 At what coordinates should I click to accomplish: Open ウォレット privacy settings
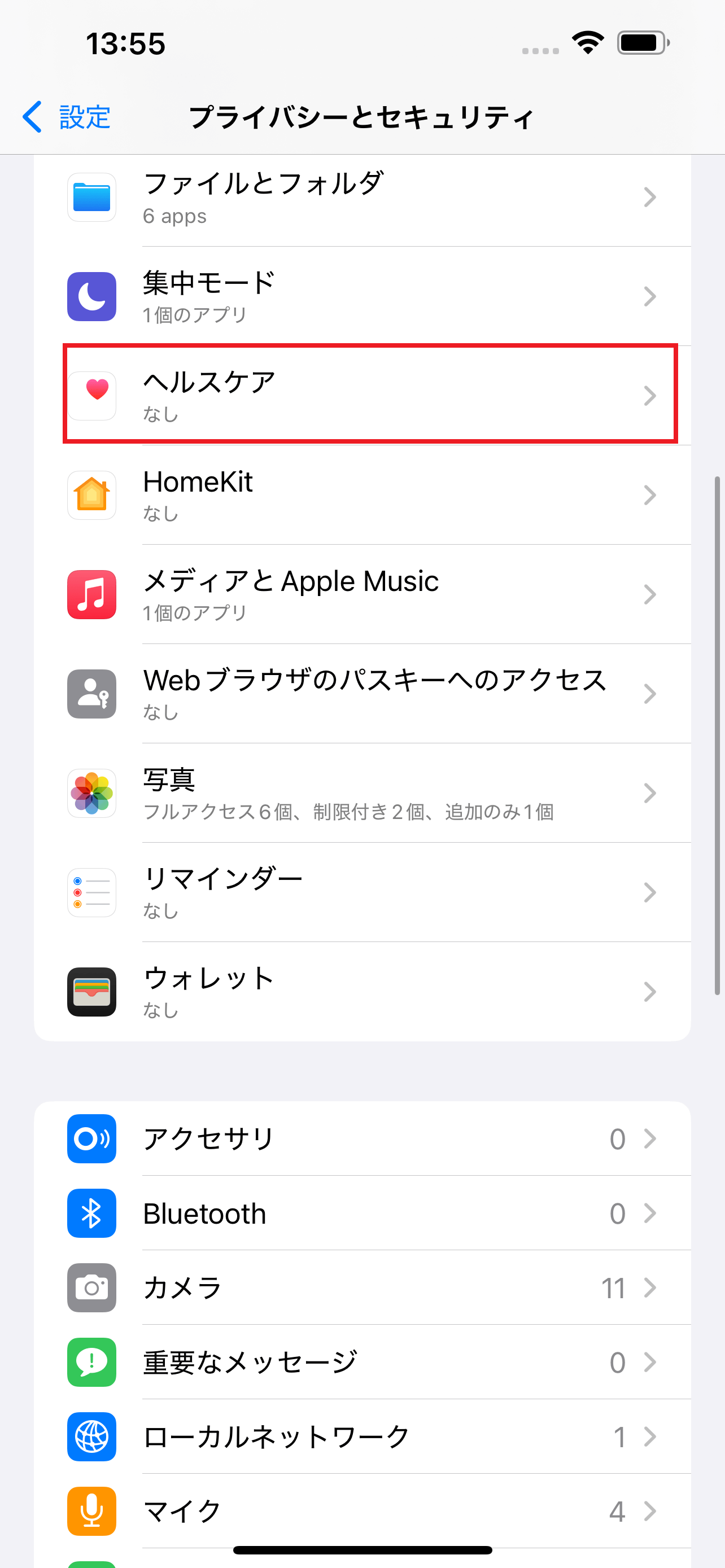(x=361, y=992)
